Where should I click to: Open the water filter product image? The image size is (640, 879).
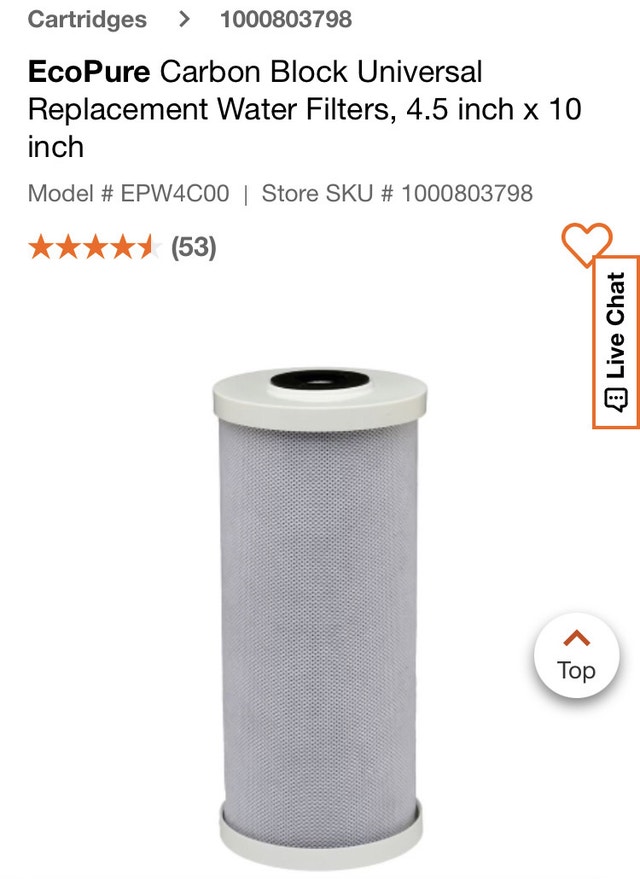pos(319,610)
